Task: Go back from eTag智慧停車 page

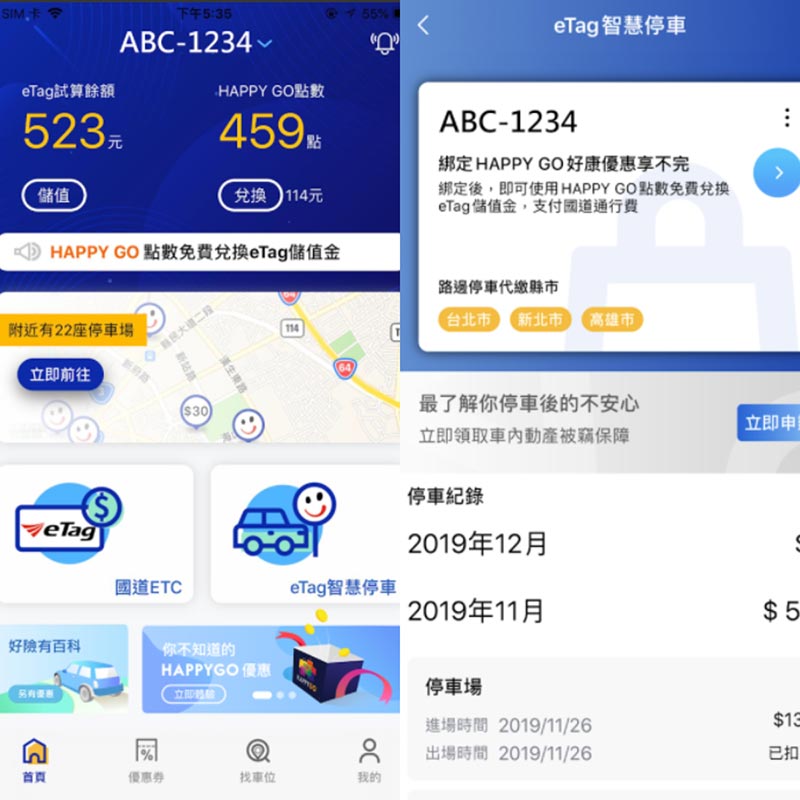Action: (x=423, y=26)
